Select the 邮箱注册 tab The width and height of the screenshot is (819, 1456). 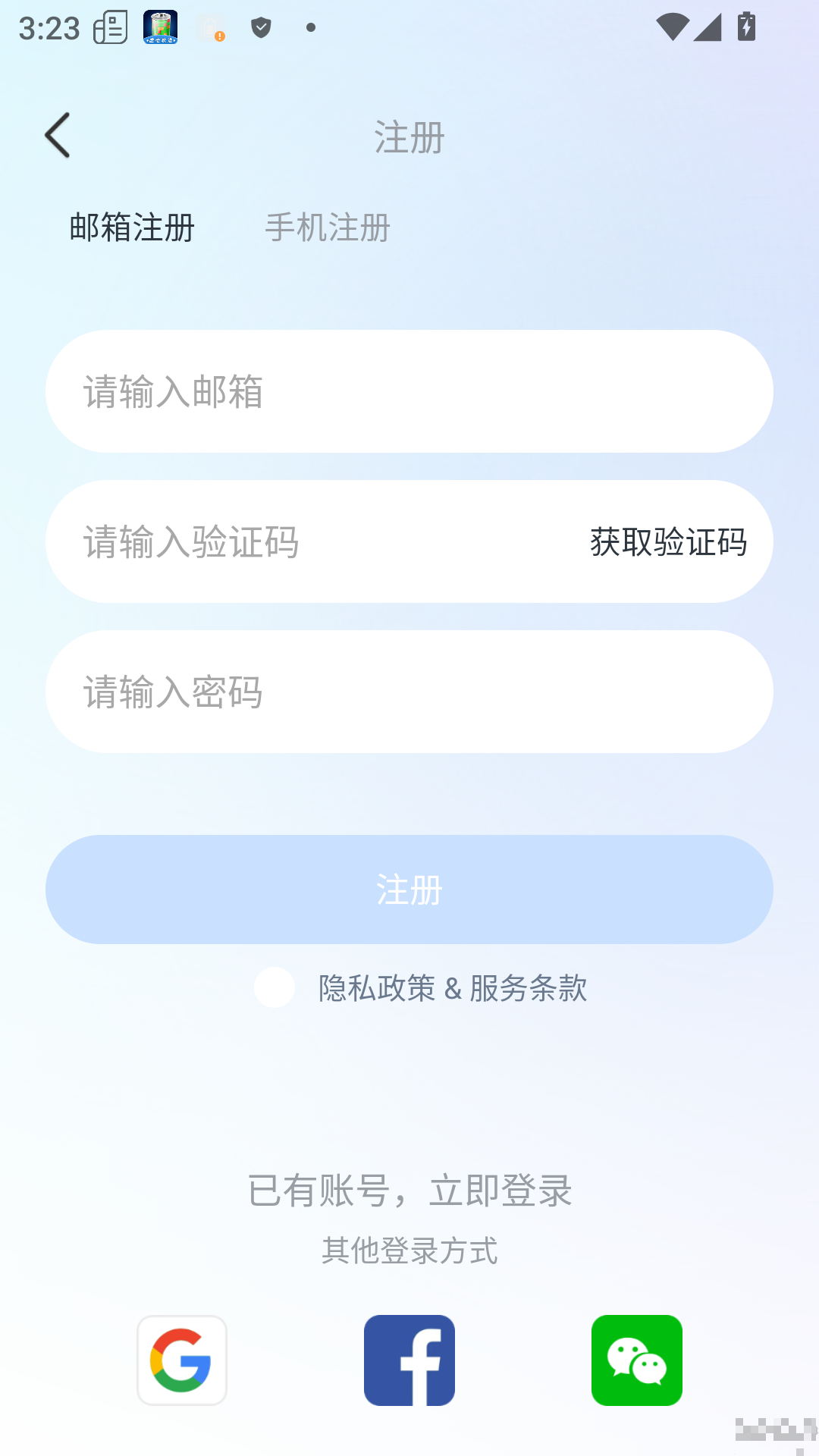click(x=132, y=227)
